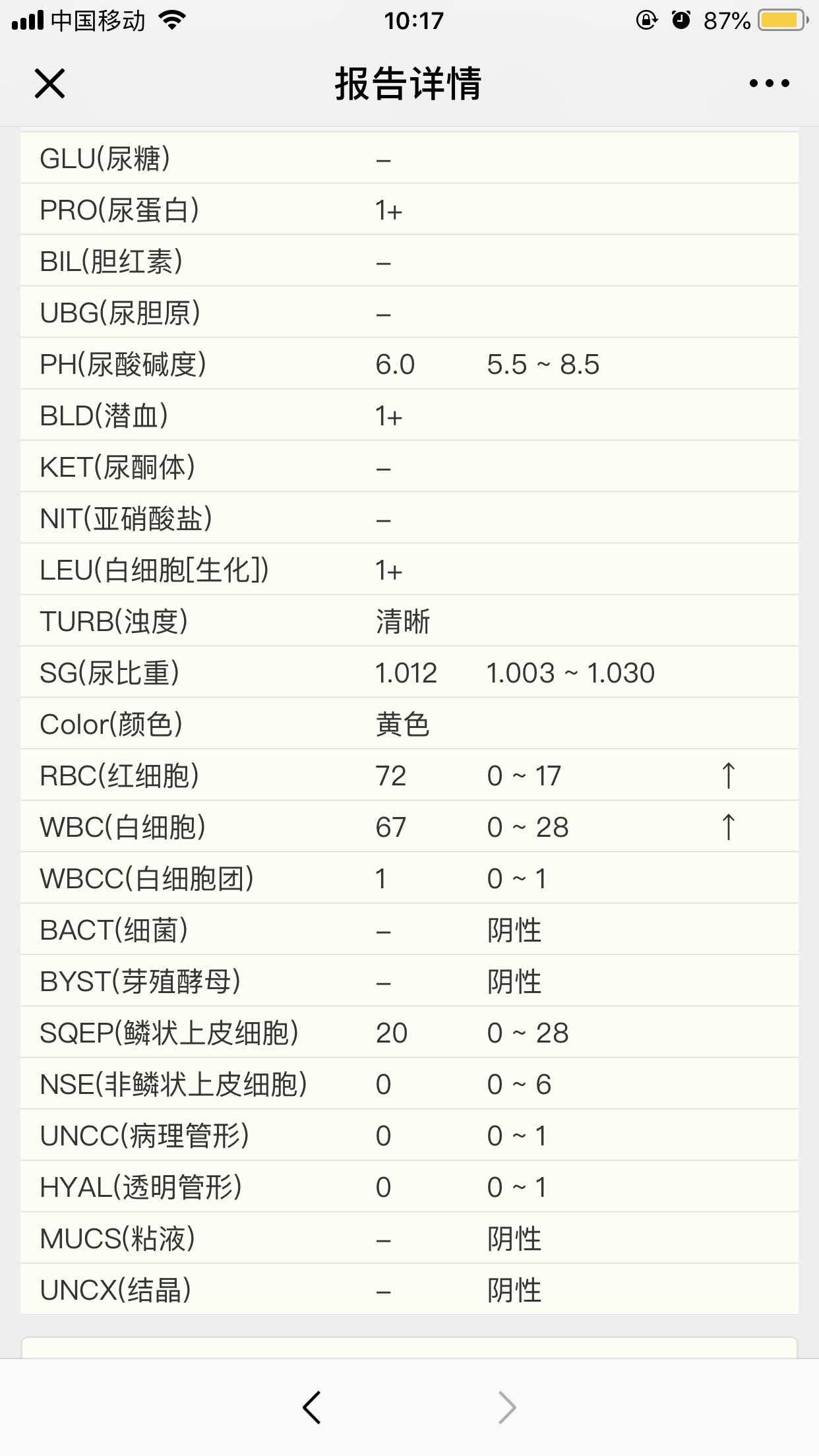The image size is (819, 1456).
Task: Open the three-dot more options menu
Action: [x=769, y=84]
